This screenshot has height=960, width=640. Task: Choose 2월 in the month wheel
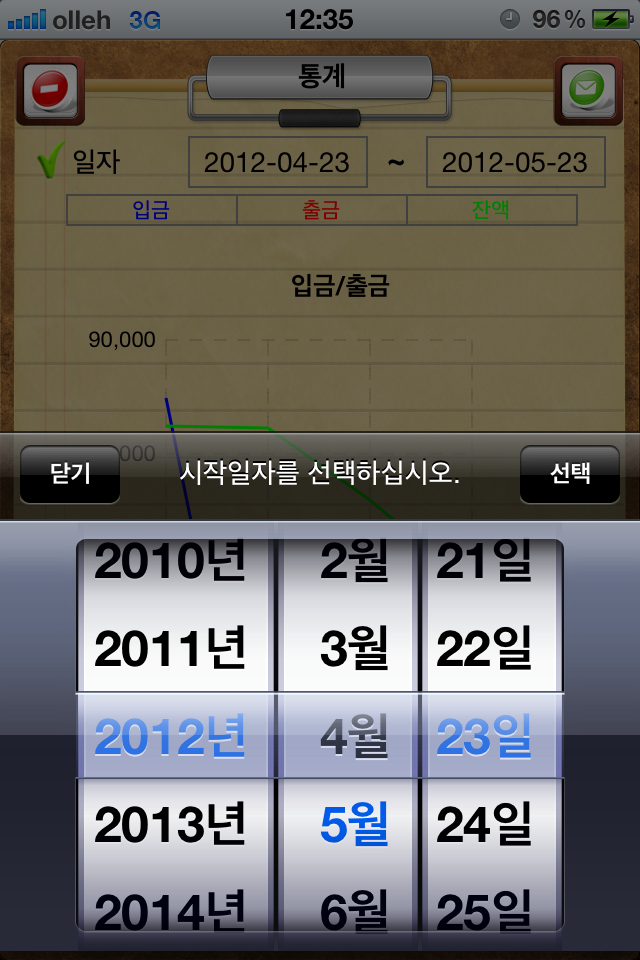pos(353,565)
